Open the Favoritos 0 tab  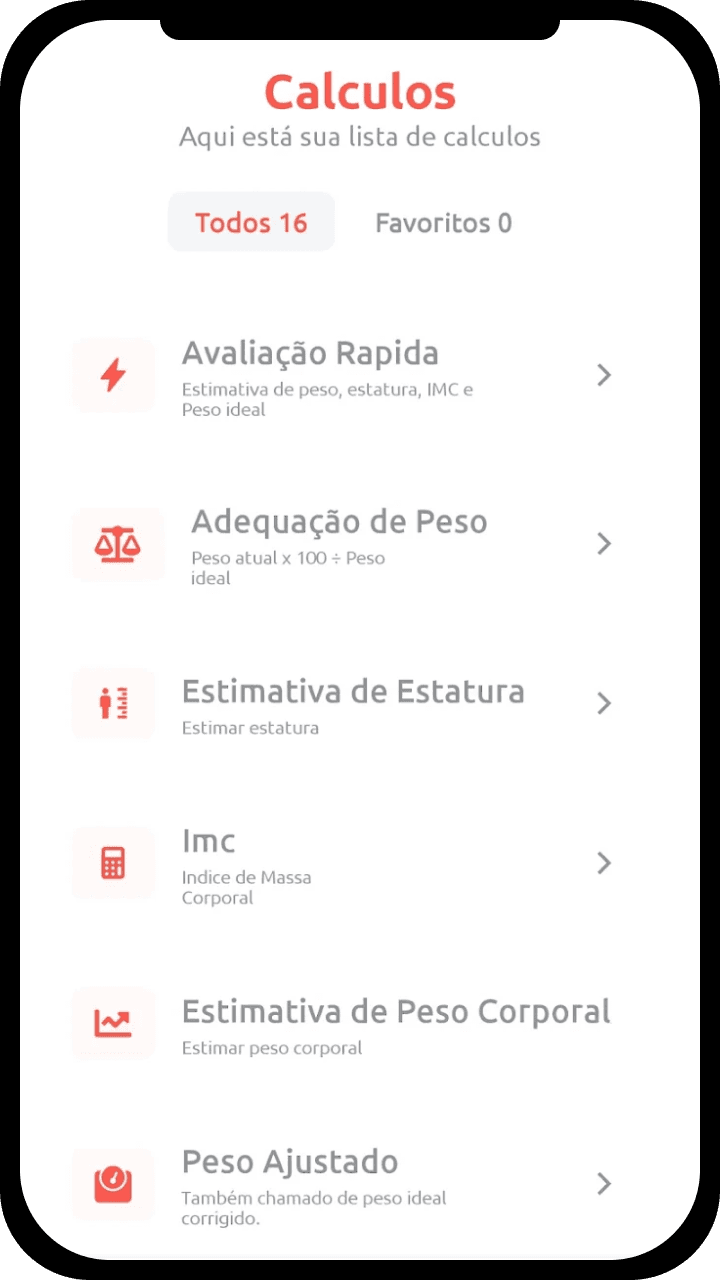443,222
